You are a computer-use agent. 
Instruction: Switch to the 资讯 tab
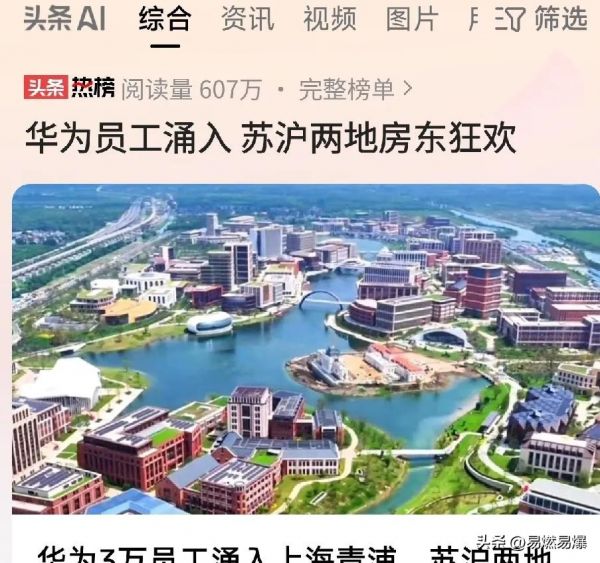[247, 19]
